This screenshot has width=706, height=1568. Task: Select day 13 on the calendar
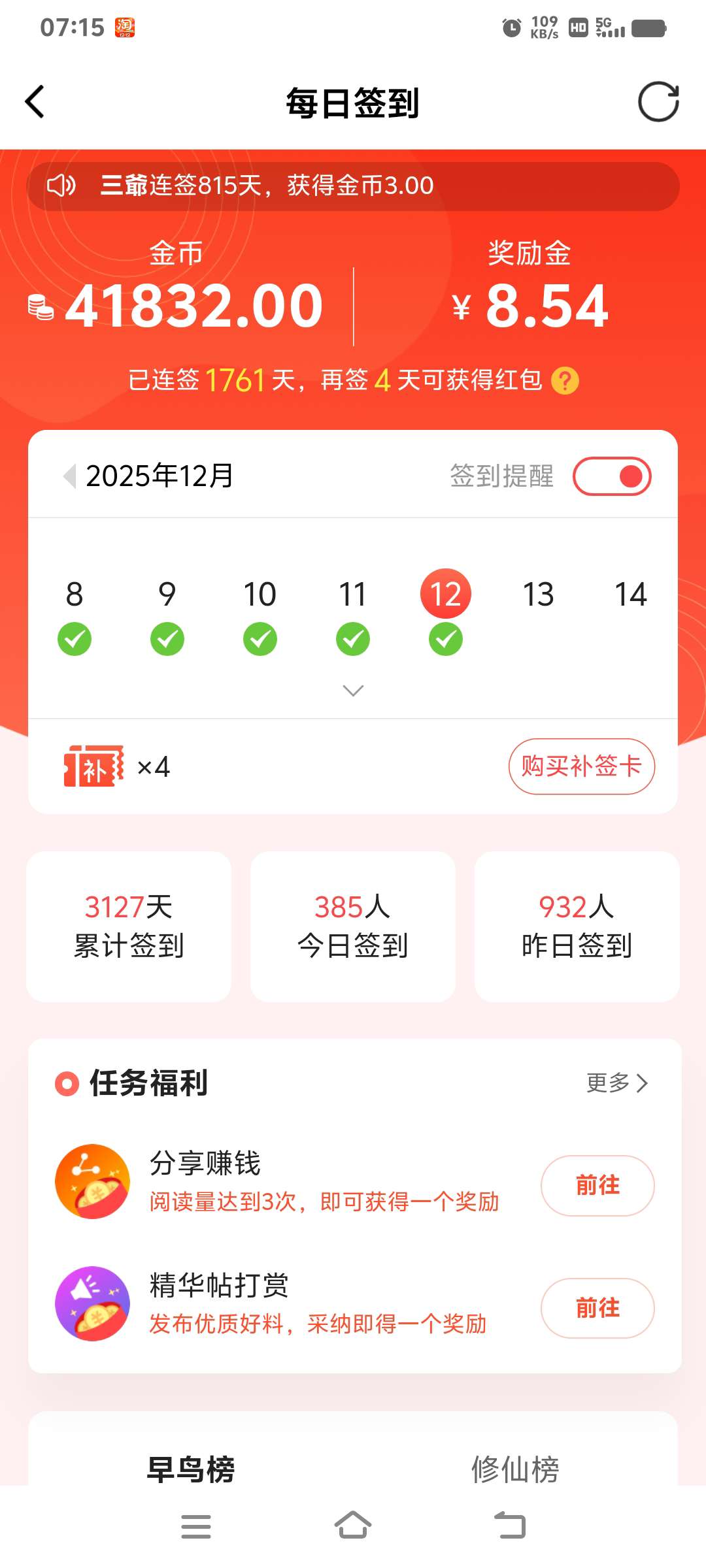click(538, 595)
